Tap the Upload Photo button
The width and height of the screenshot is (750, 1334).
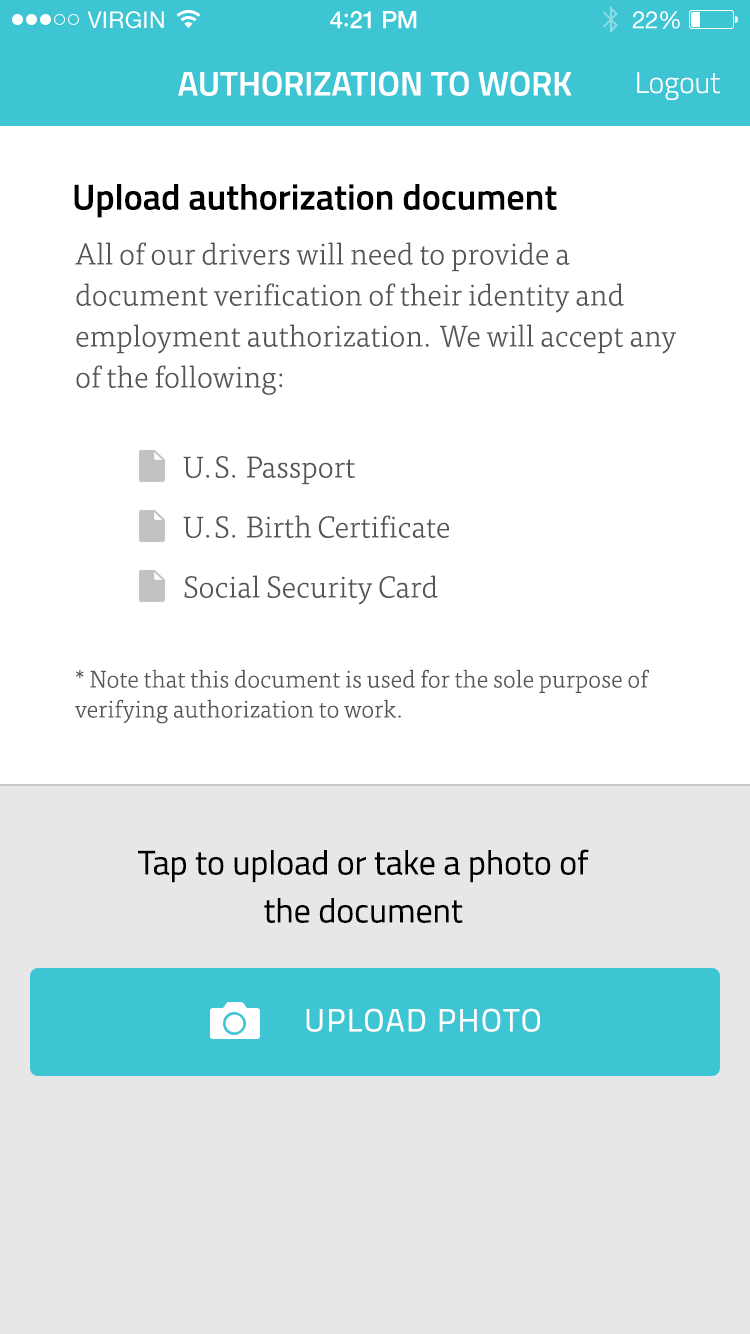pyautogui.click(x=375, y=1021)
